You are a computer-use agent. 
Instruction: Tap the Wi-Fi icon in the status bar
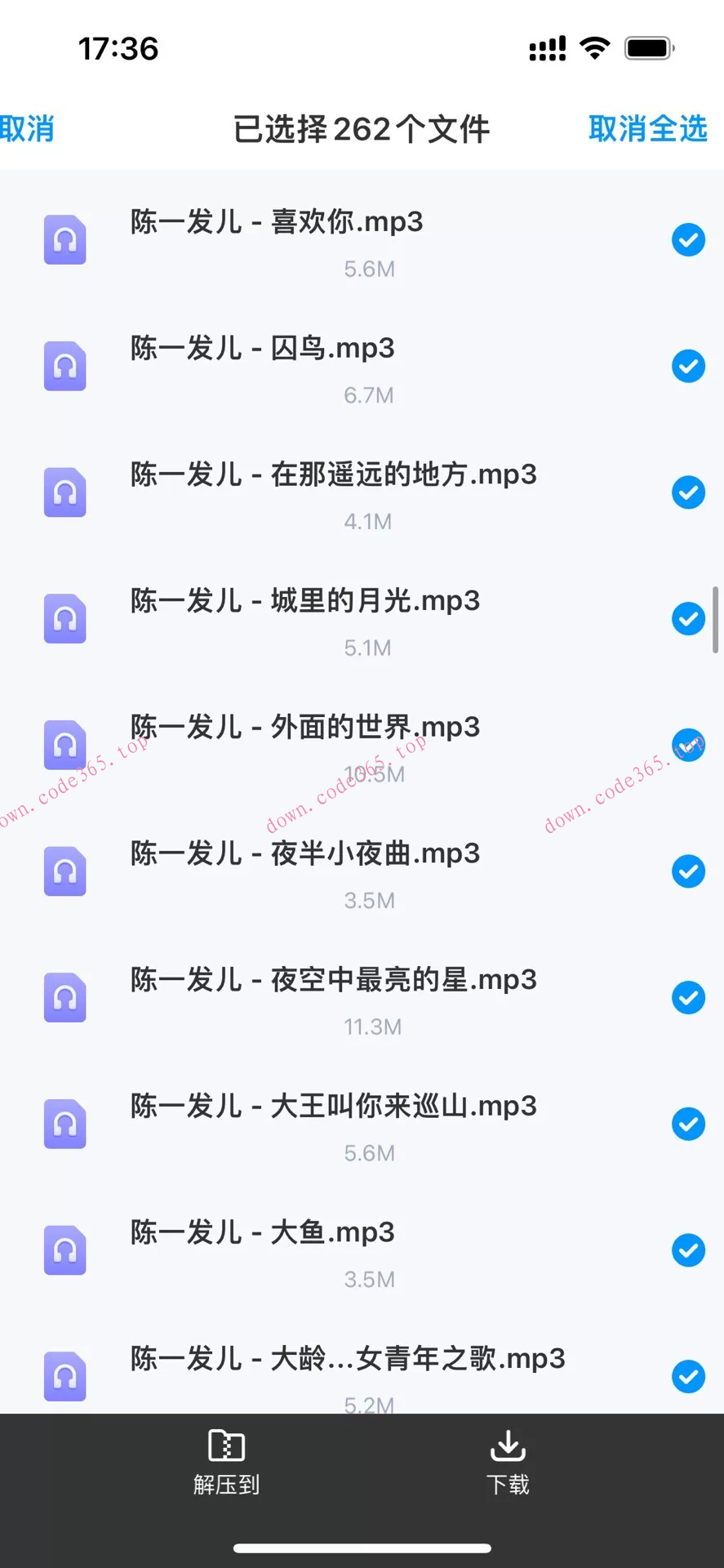pyautogui.click(x=595, y=47)
